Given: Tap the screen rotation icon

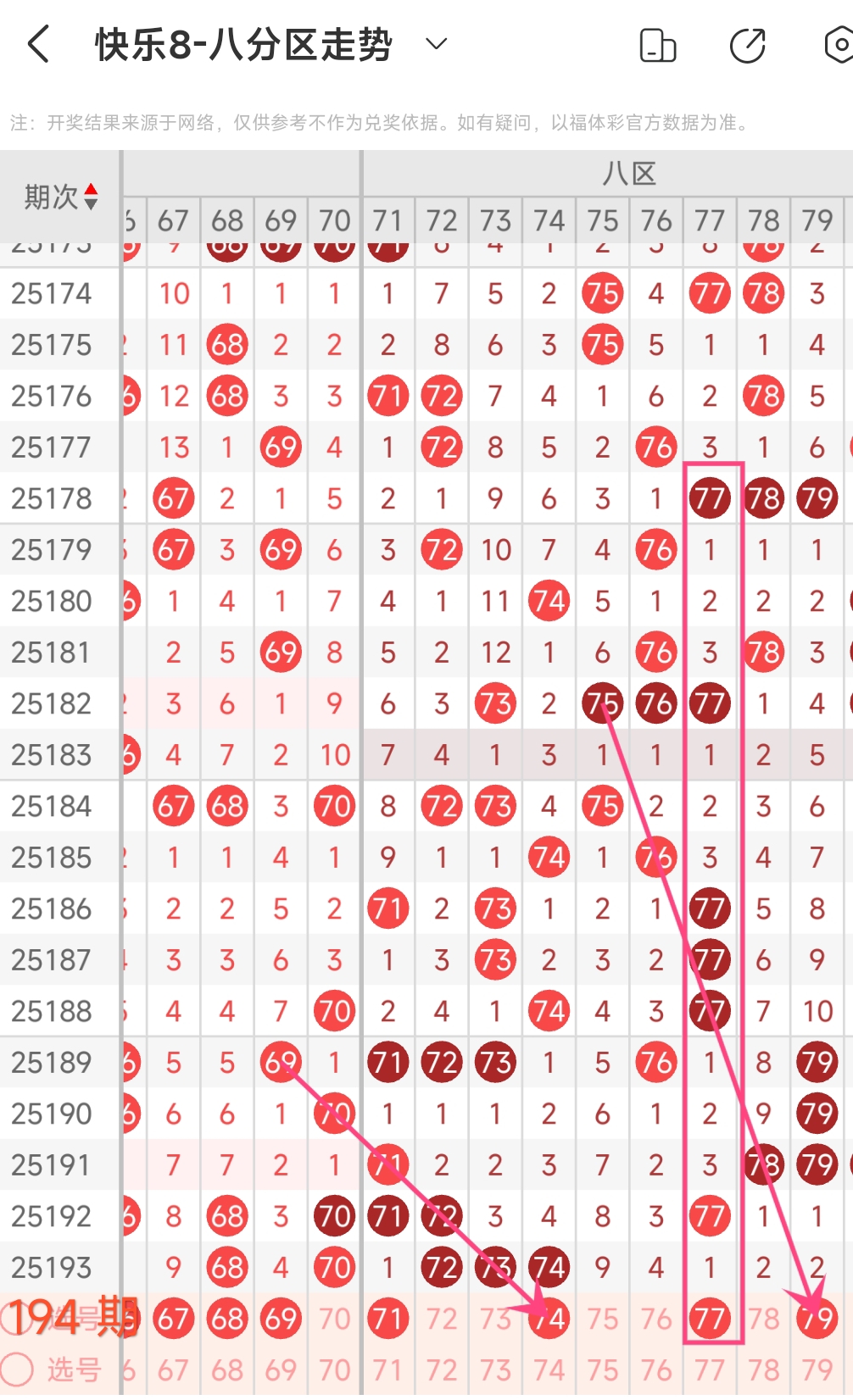Looking at the screenshot, I should [x=658, y=46].
